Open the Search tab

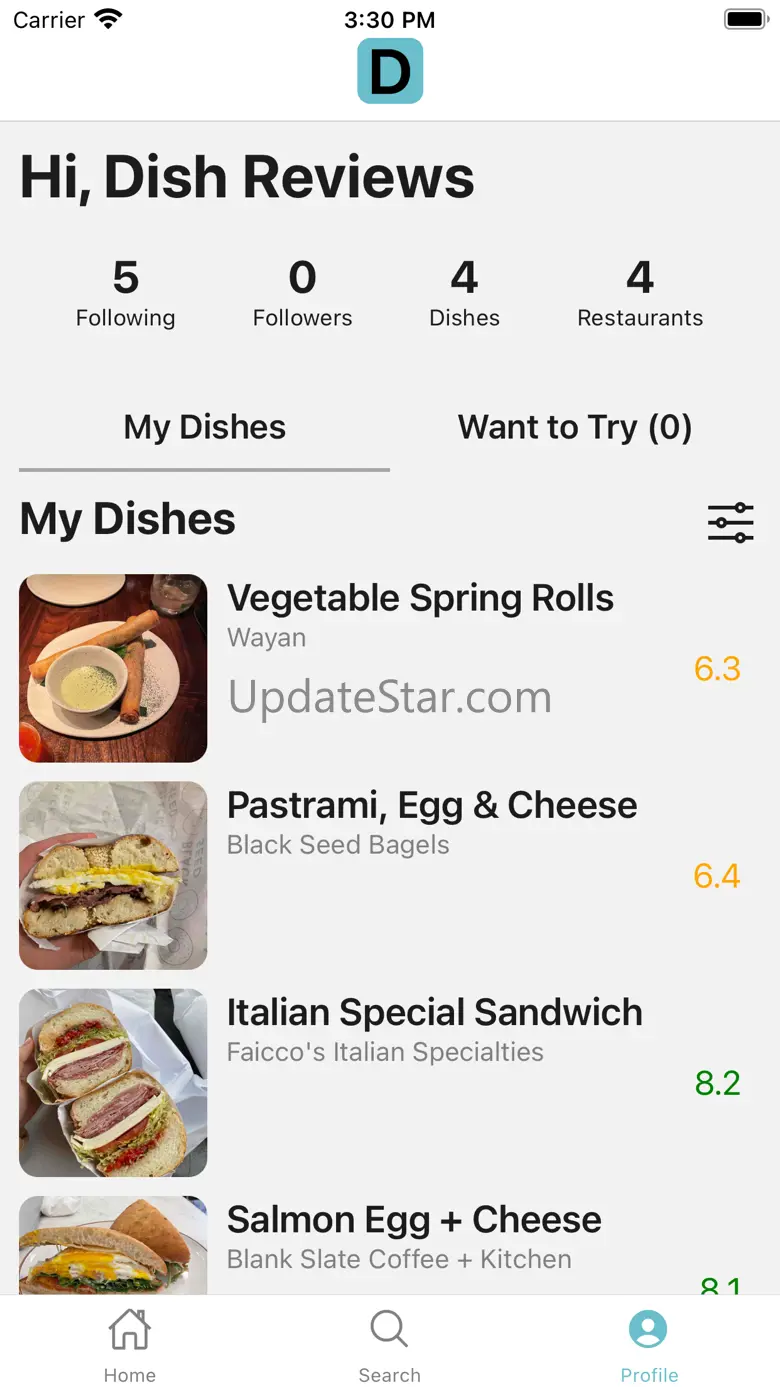389,1345
